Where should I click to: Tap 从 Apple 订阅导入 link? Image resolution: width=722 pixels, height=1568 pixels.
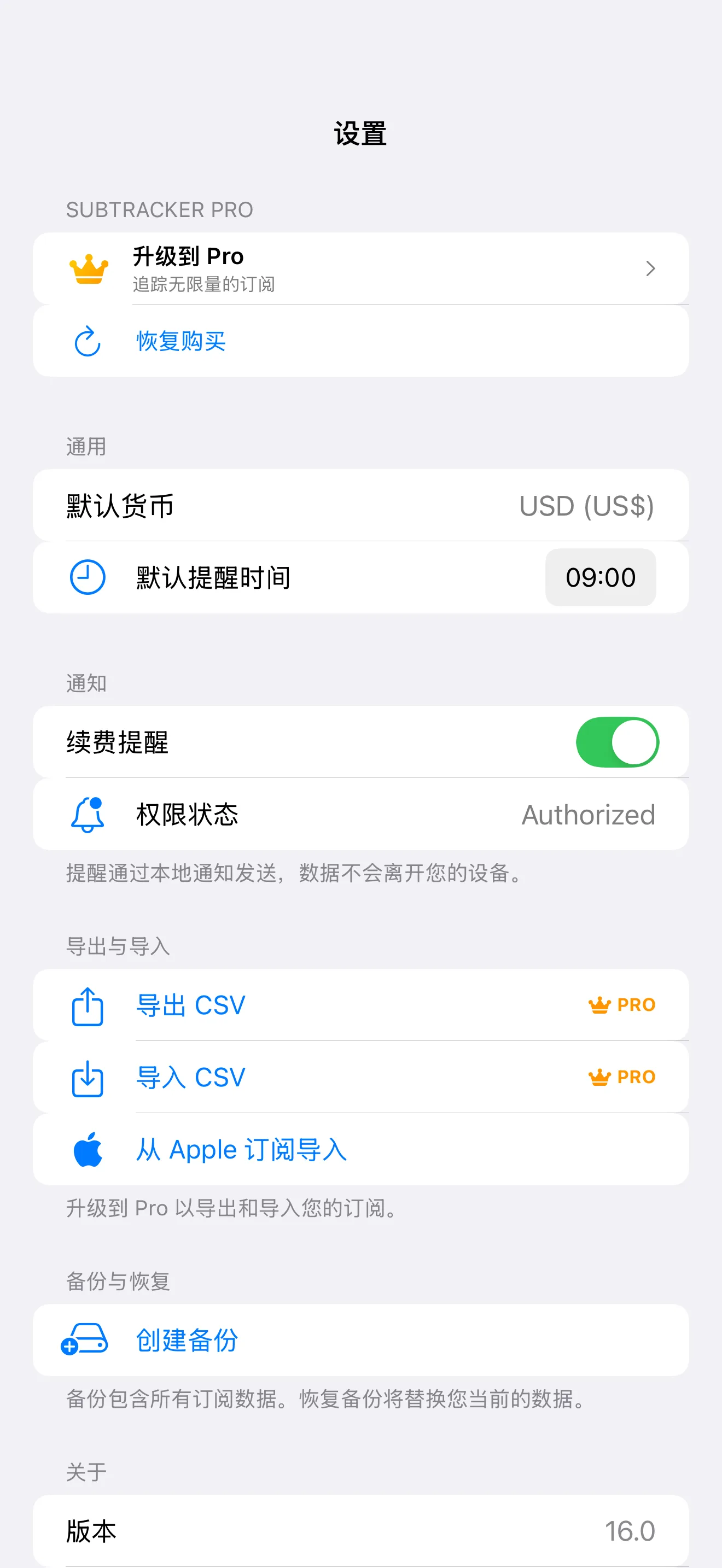point(241,1149)
